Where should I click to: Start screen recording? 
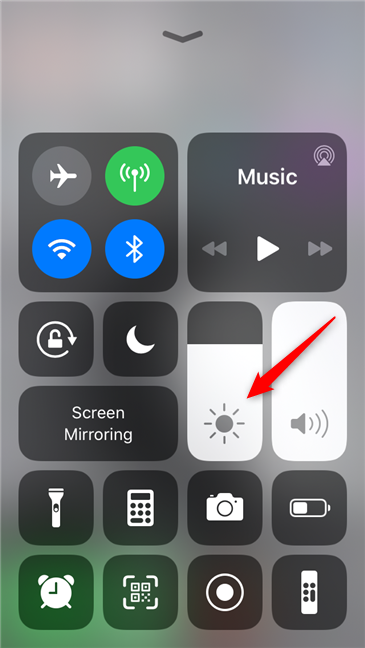225,592
